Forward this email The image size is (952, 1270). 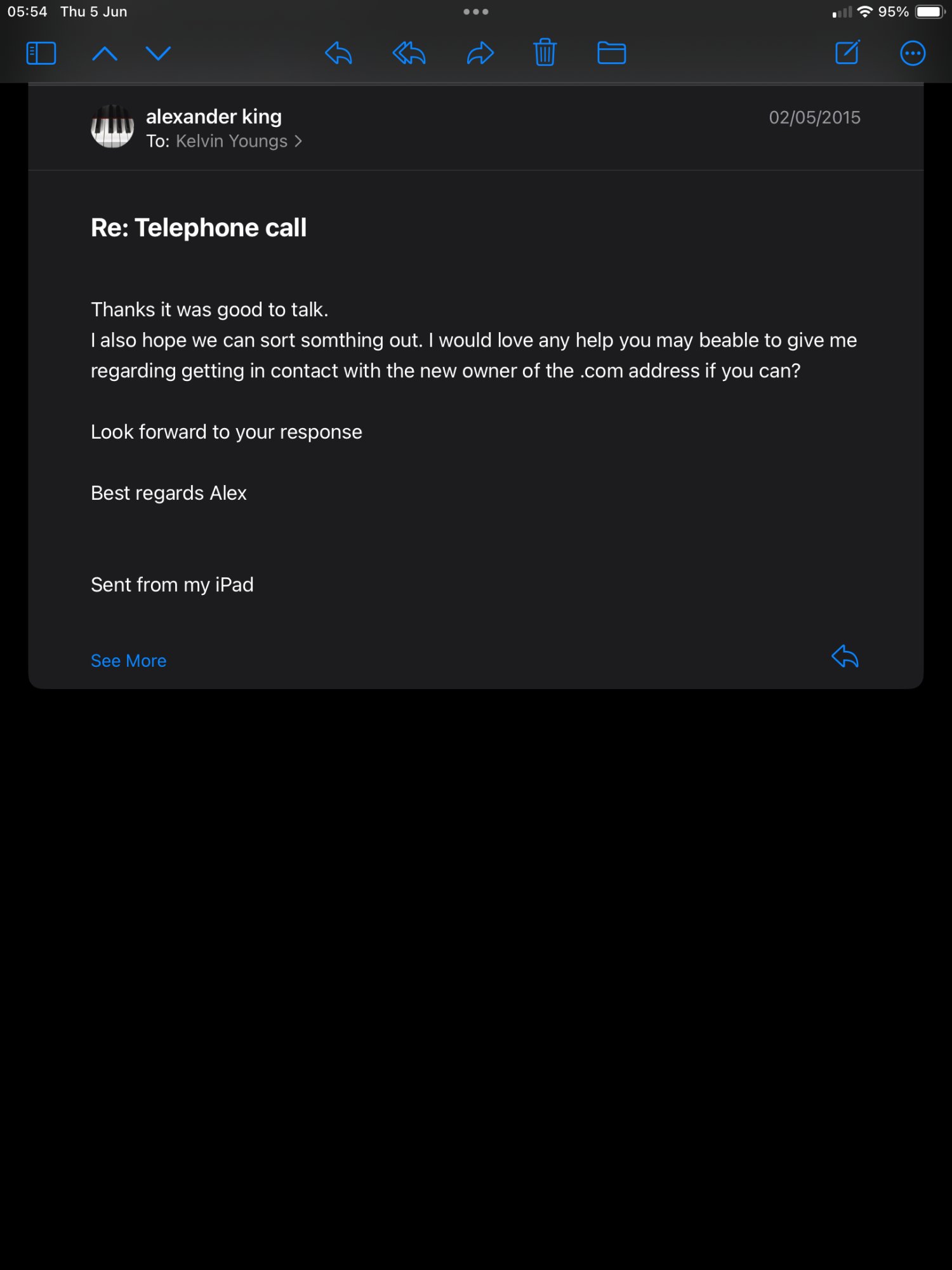click(x=480, y=53)
